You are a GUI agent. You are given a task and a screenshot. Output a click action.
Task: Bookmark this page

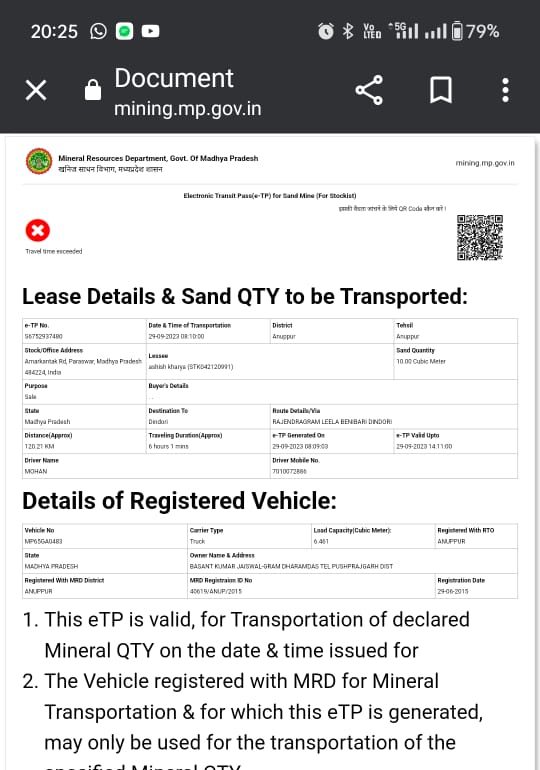click(441, 90)
